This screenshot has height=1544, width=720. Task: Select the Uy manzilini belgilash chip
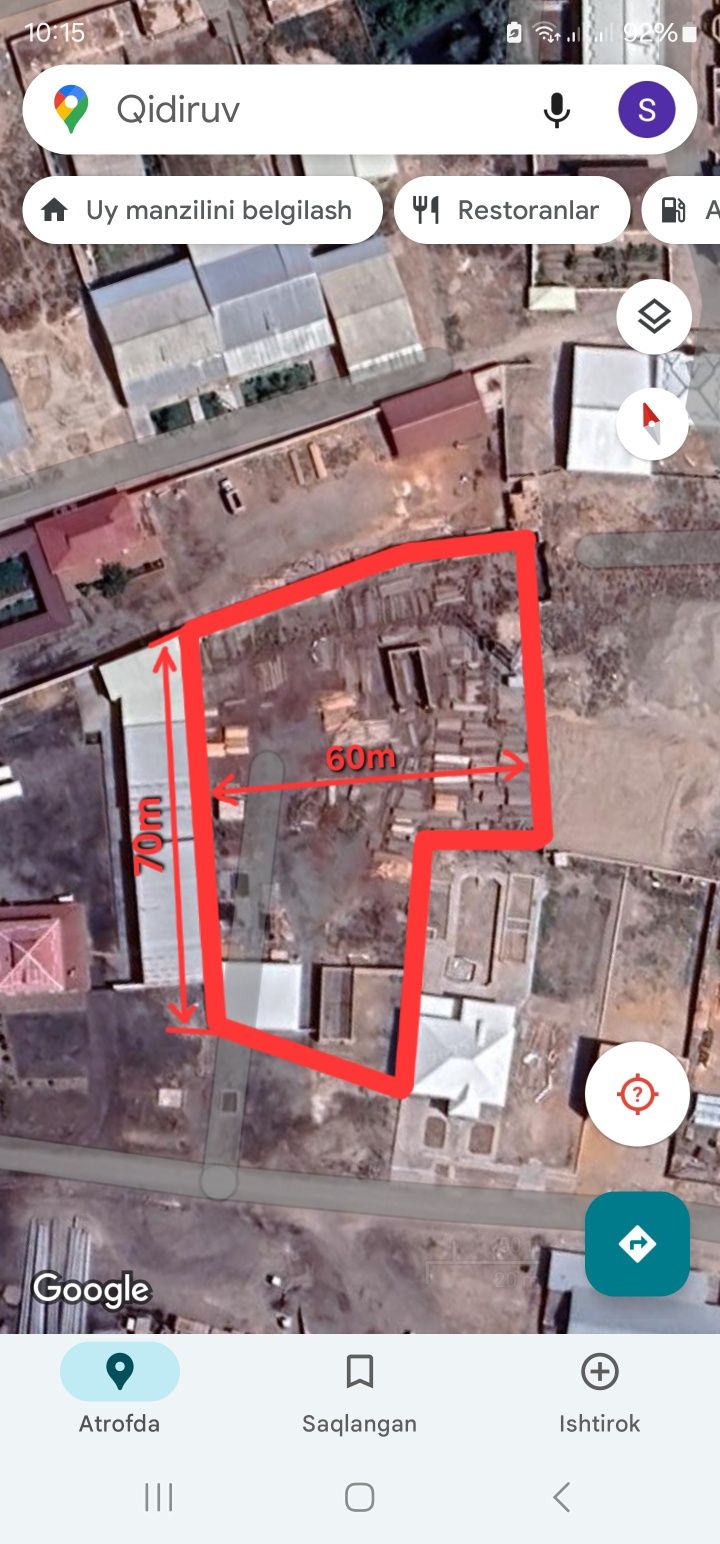click(202, 210)
